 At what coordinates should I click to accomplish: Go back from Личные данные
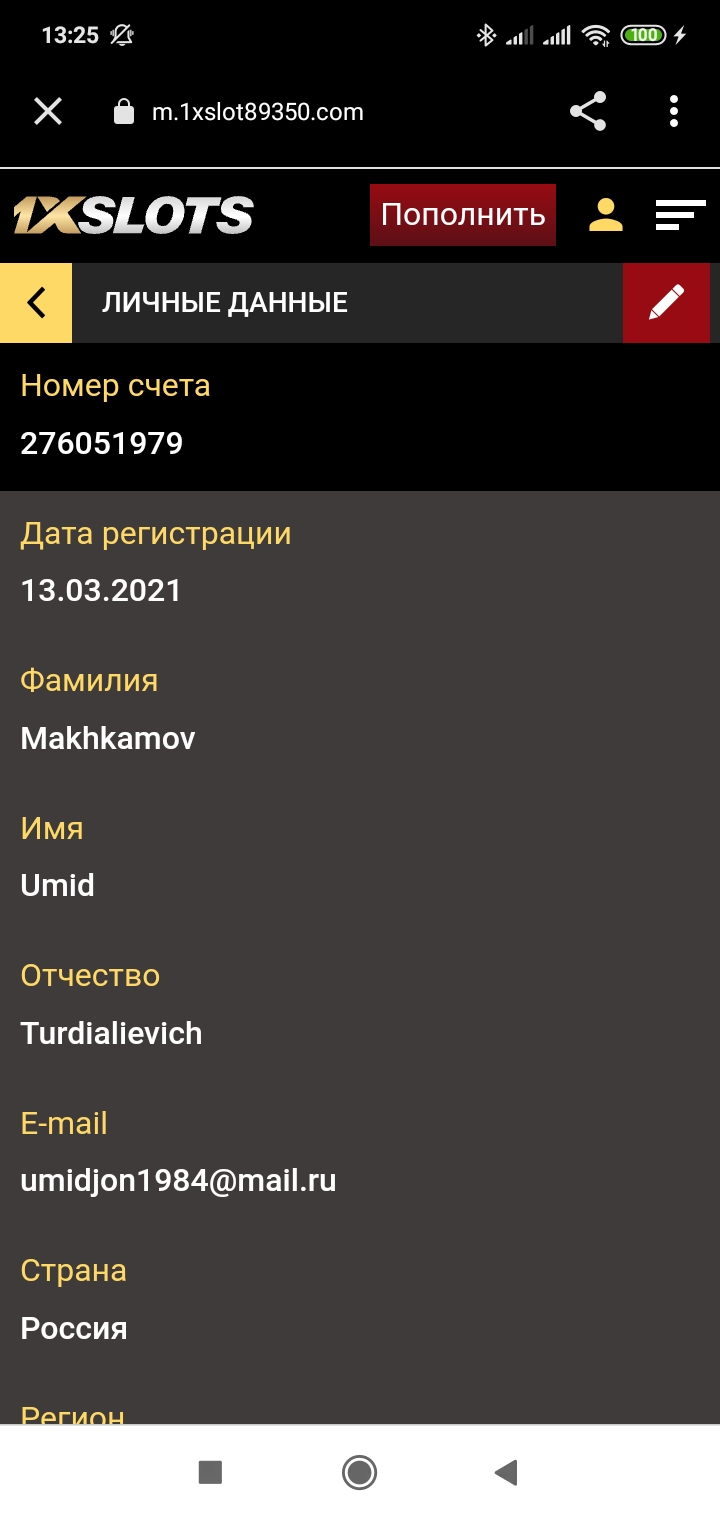click(x=36, y=303)
